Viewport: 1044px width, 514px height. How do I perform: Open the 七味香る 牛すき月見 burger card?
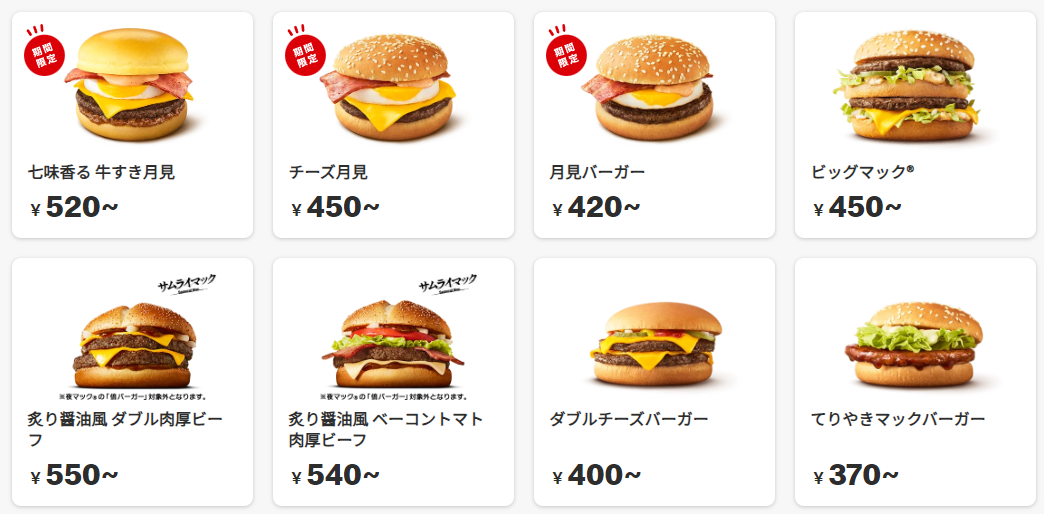pos(132,125)
